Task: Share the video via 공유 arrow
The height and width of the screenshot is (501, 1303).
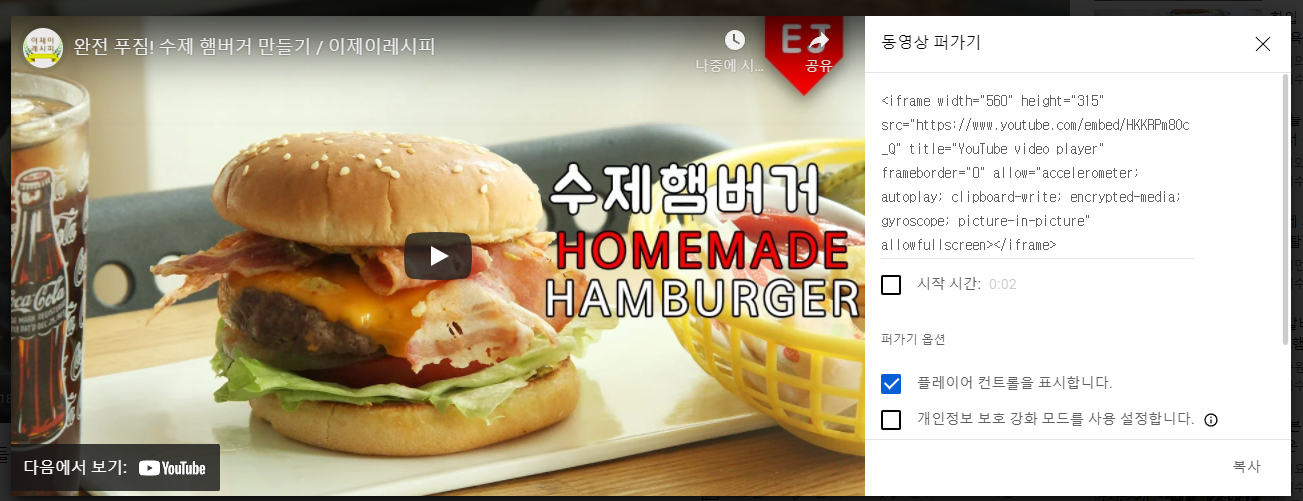Action: (819, 41)
